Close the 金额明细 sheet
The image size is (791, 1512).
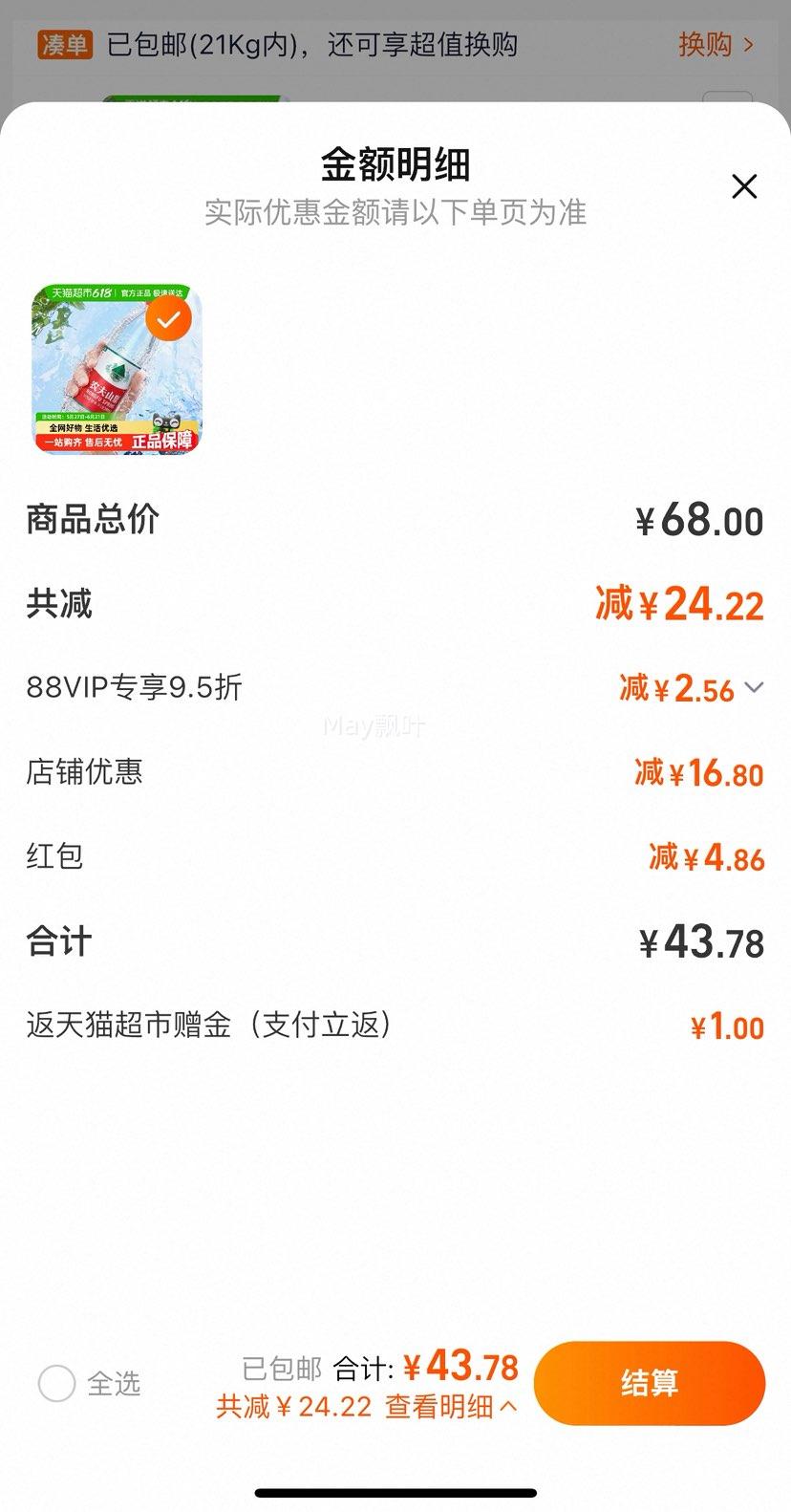pos(744,186)
